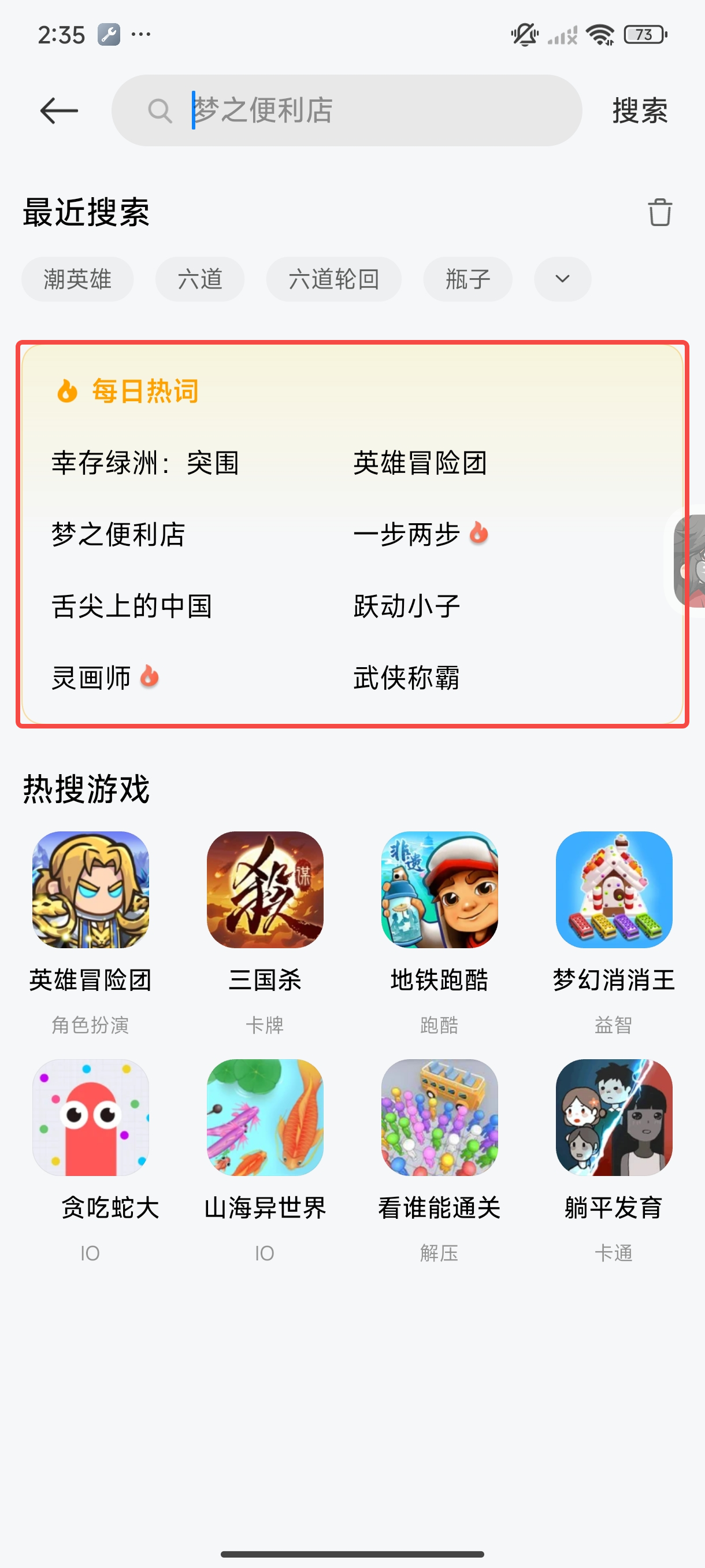Search hot word 武侠称霸

pyautogui.click(x=406, y=678)
